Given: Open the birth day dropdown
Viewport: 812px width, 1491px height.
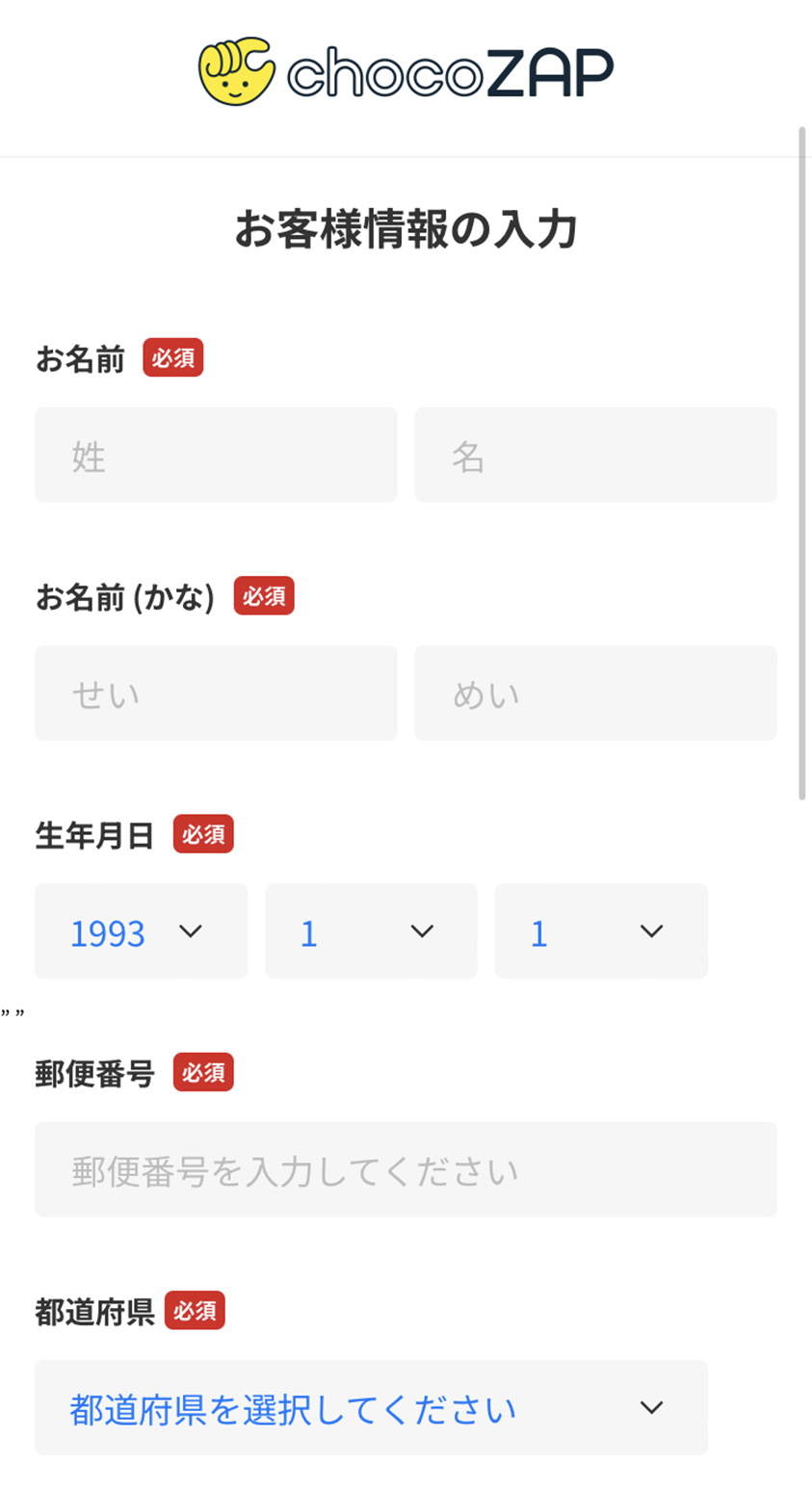Looking at the screenshot, I should point(601,931).
